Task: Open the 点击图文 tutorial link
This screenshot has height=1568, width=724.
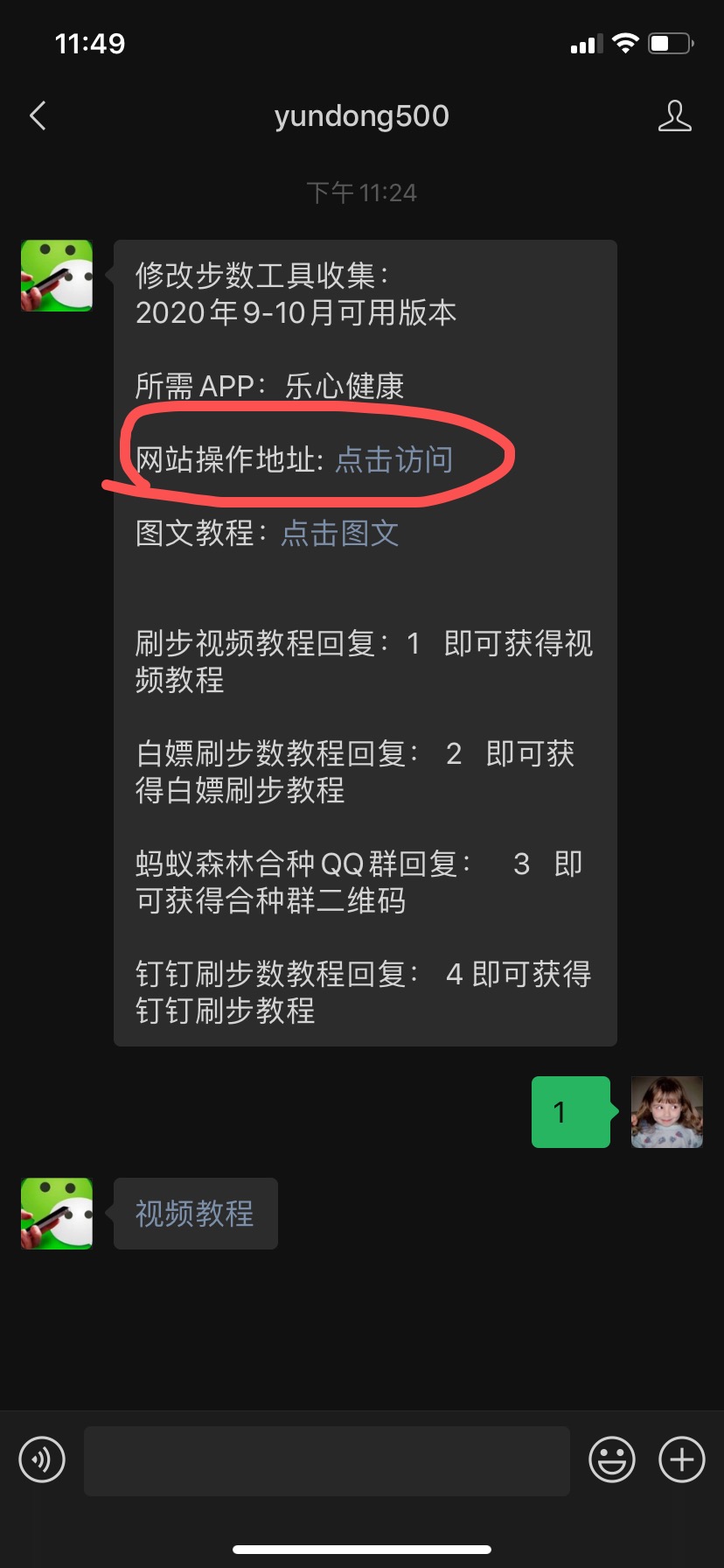Action: pyautogui.click(x=340, y=533)
